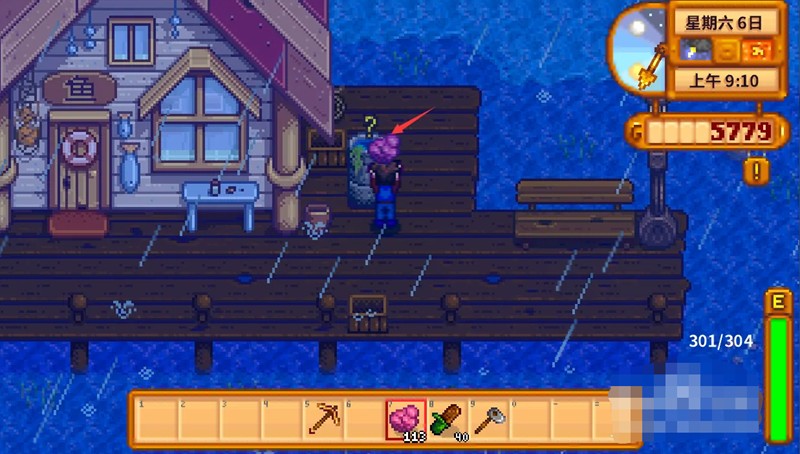Select the wood stack of 40
Screen dimensions: 800x454
(447, 418)
